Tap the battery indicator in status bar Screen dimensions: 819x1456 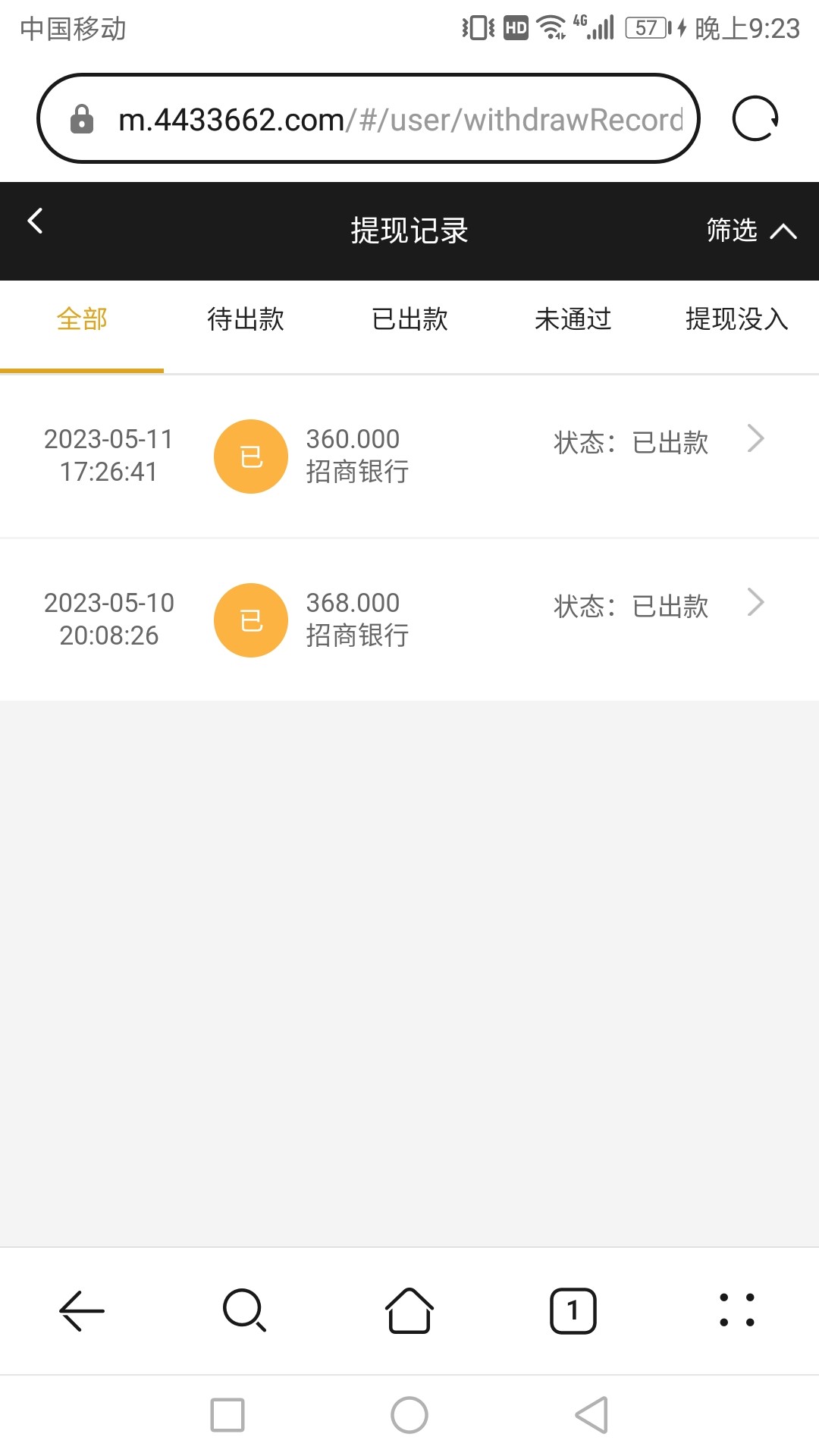pos(645,27)
